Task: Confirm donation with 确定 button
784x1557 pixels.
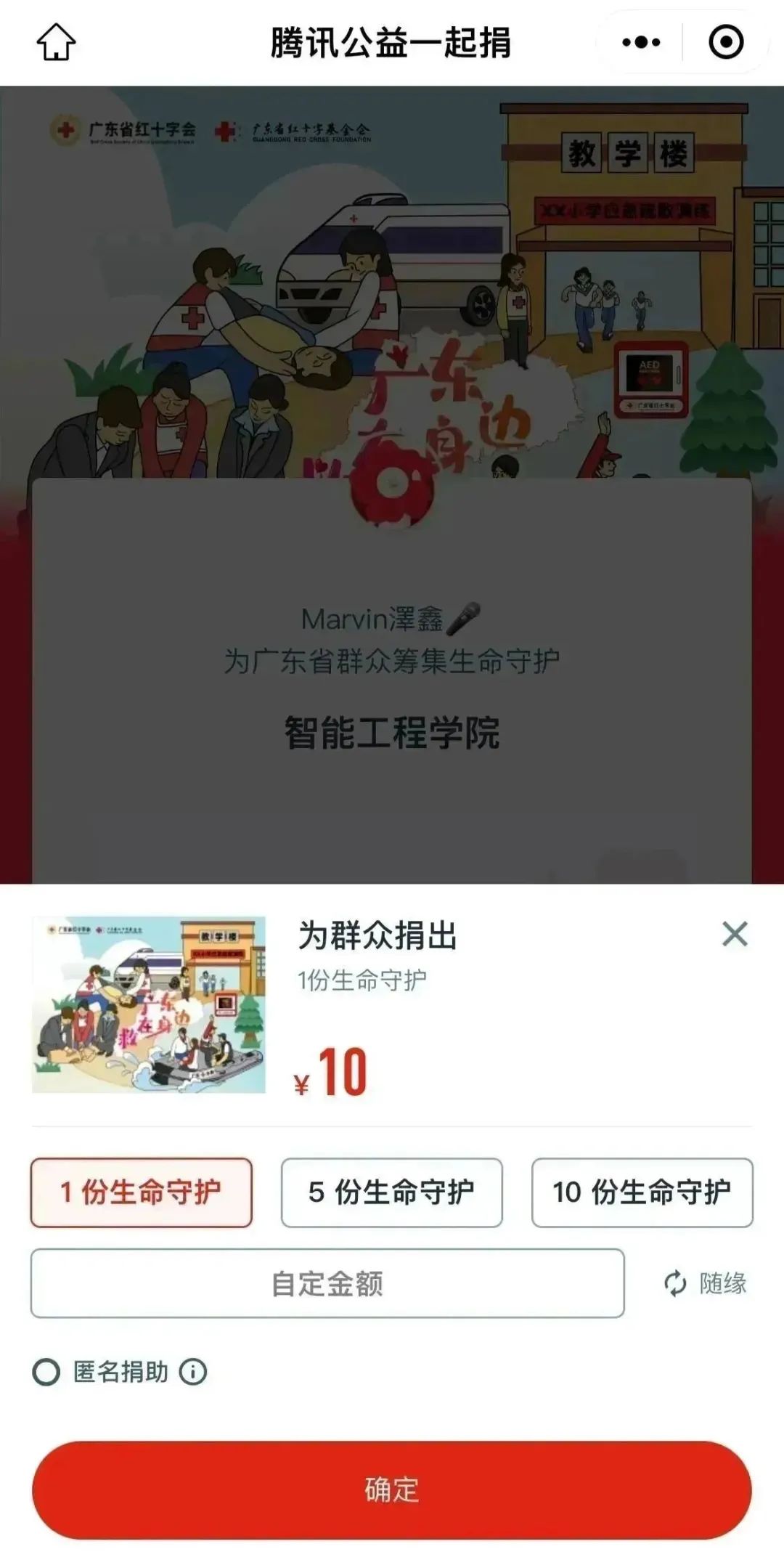Action: [x=392, y=1489]
